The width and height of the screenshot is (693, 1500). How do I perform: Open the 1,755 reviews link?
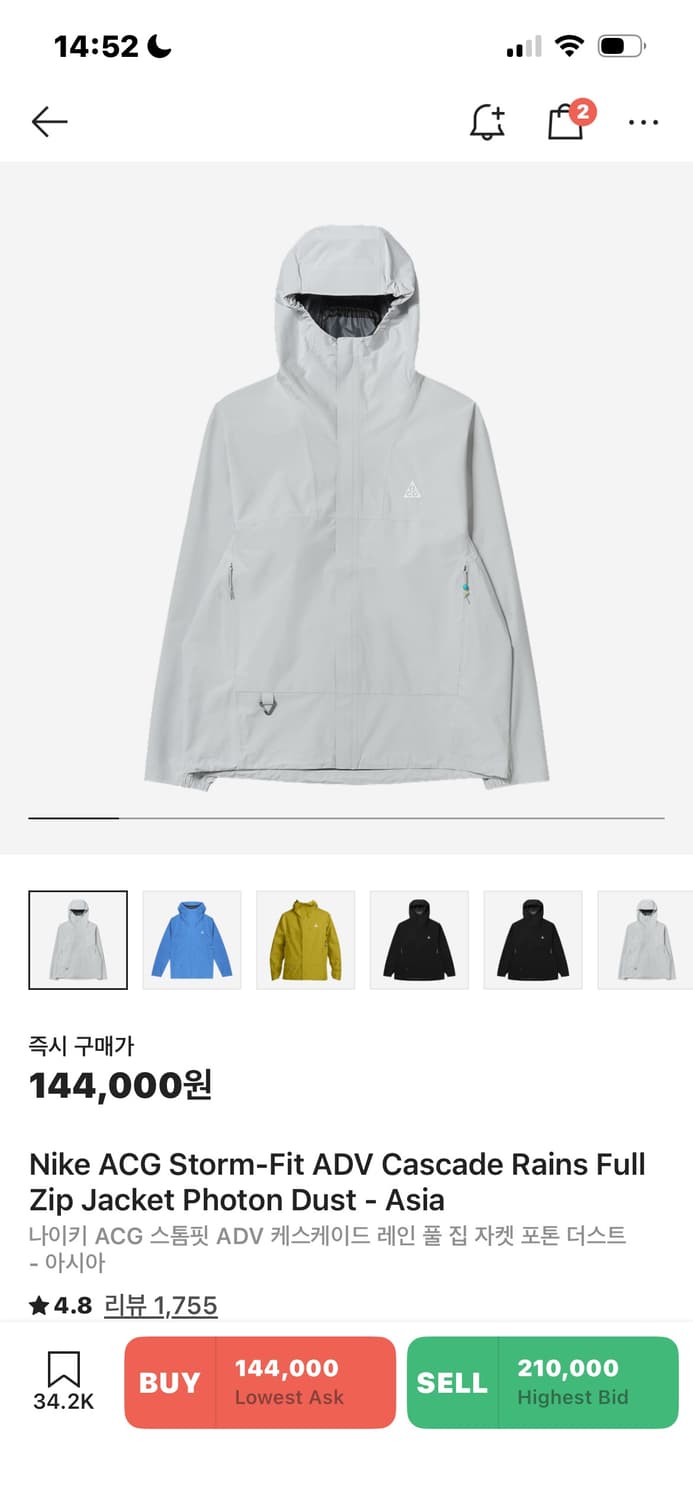(x=161, y=1305)
